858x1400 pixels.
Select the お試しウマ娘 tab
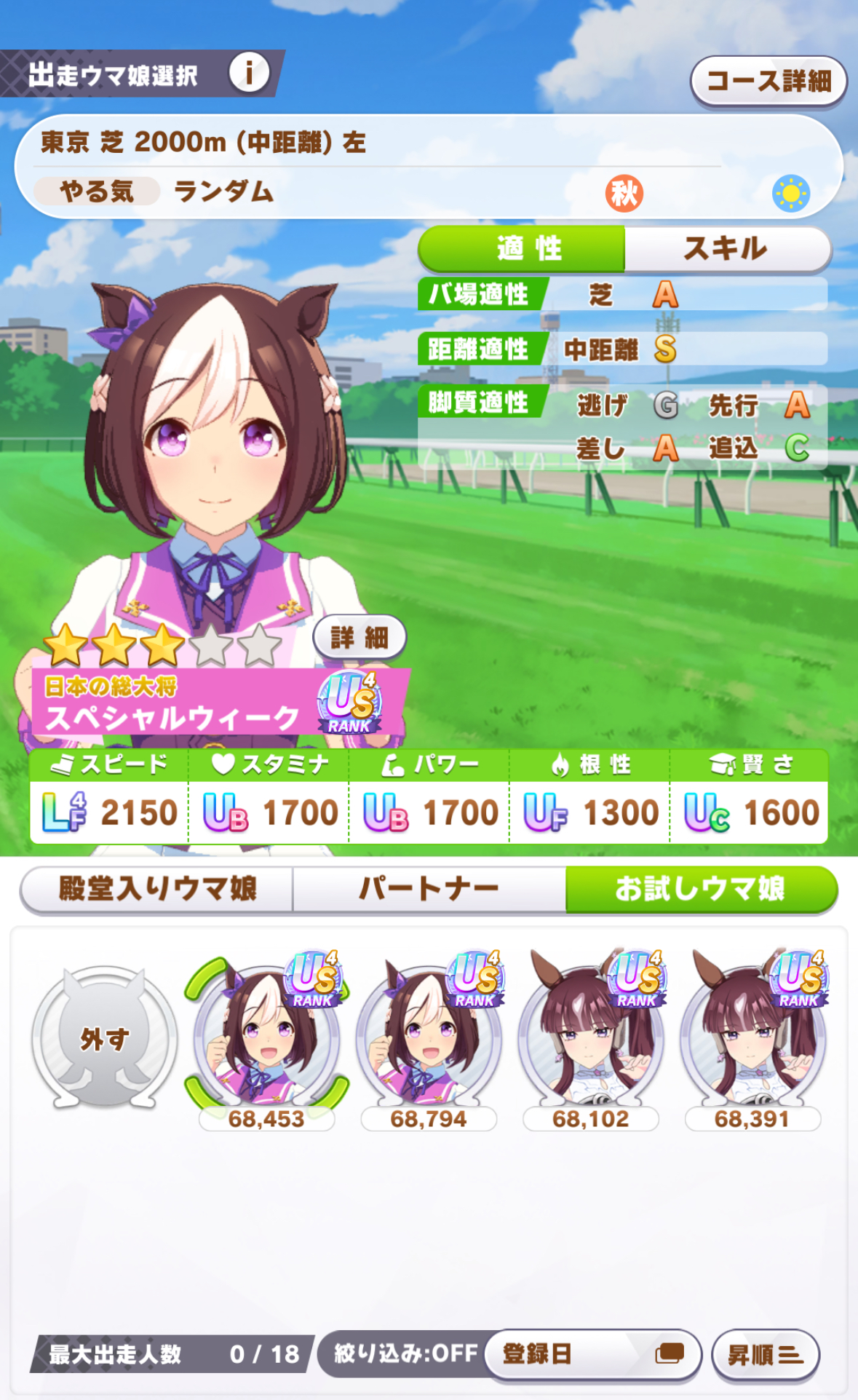pos(700,889)
